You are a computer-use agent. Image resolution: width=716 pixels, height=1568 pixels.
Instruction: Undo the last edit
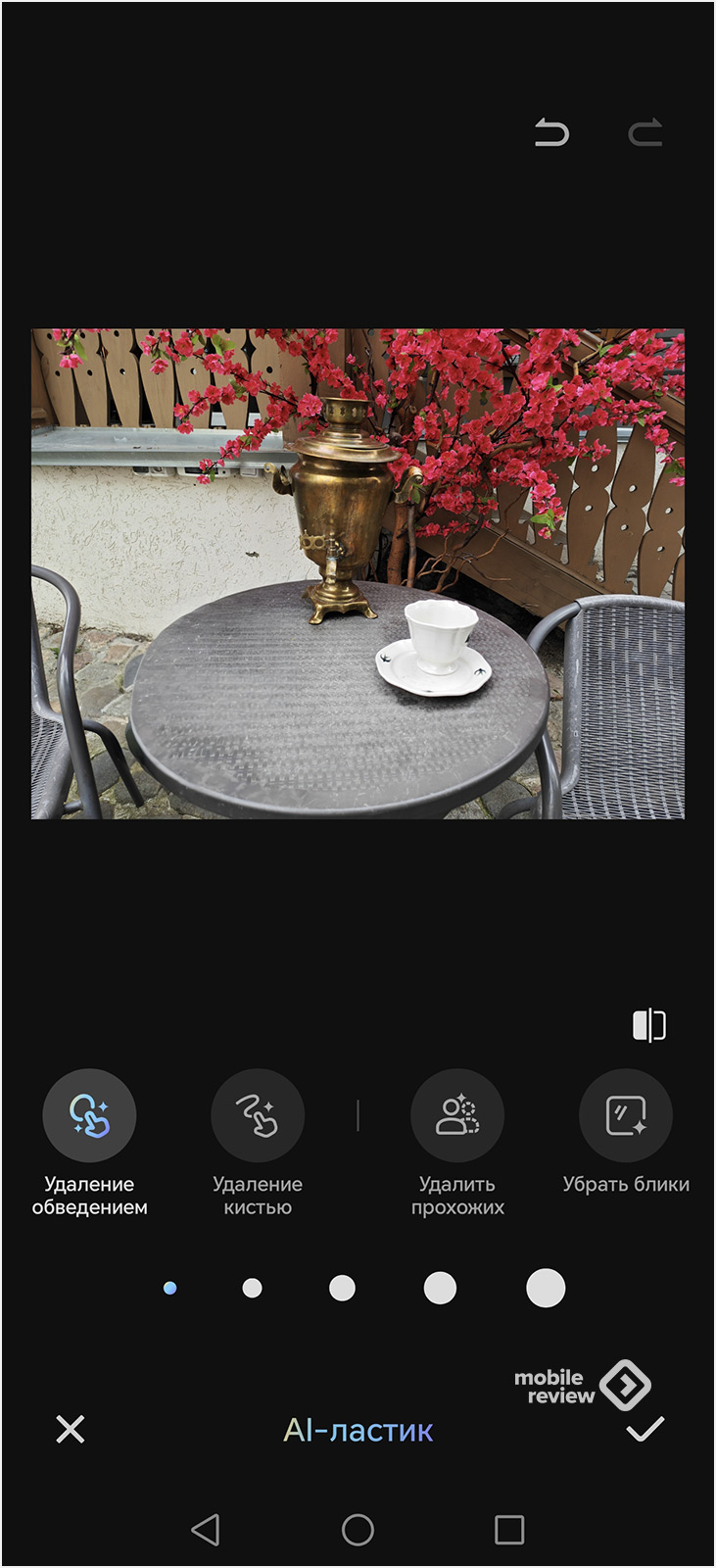pos(551,132)
